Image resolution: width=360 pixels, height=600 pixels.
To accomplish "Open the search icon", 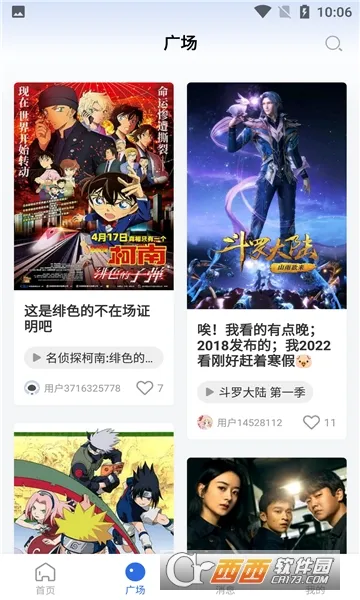I will click(x=333, y=44).
